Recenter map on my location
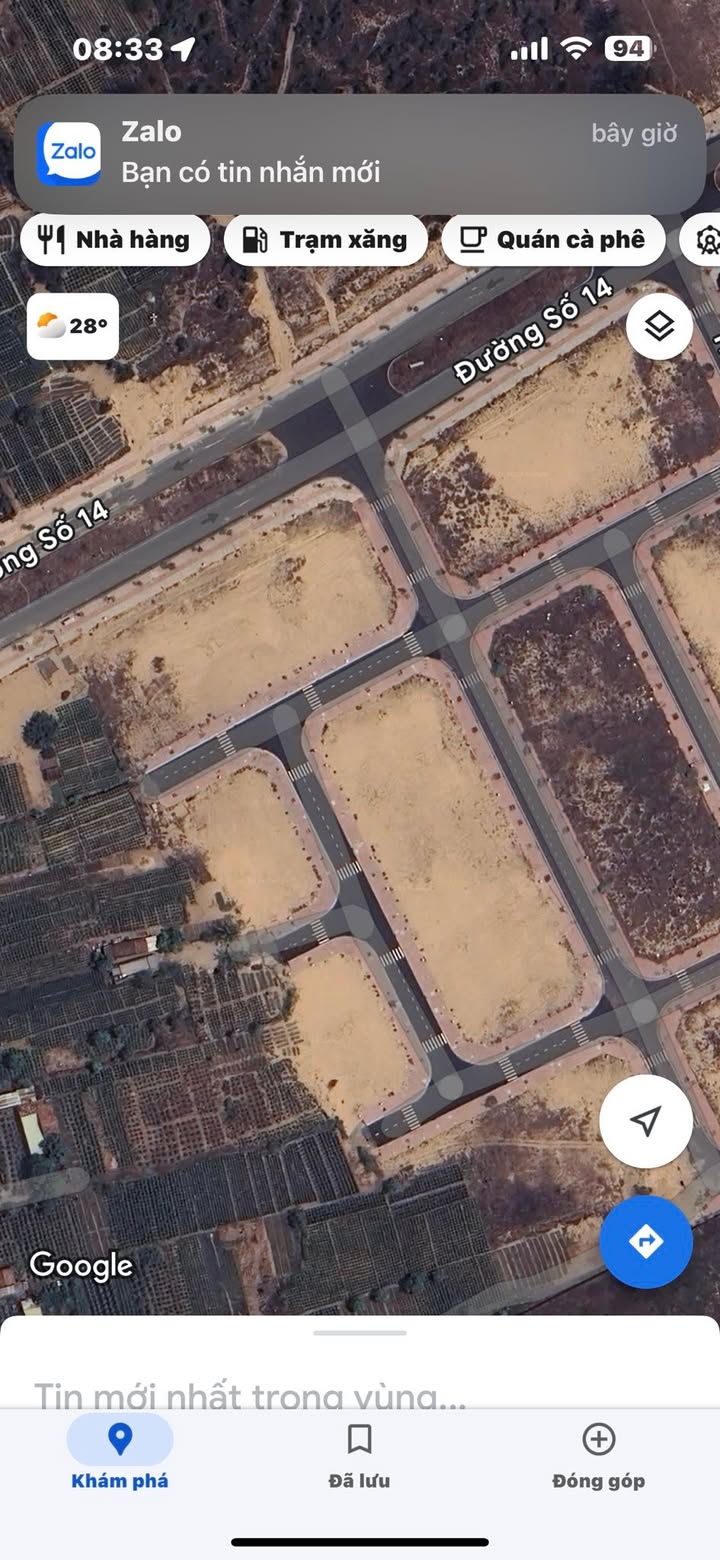Image resolution: width=720 pixels, height=1560 pixels. pos(646,1121)
